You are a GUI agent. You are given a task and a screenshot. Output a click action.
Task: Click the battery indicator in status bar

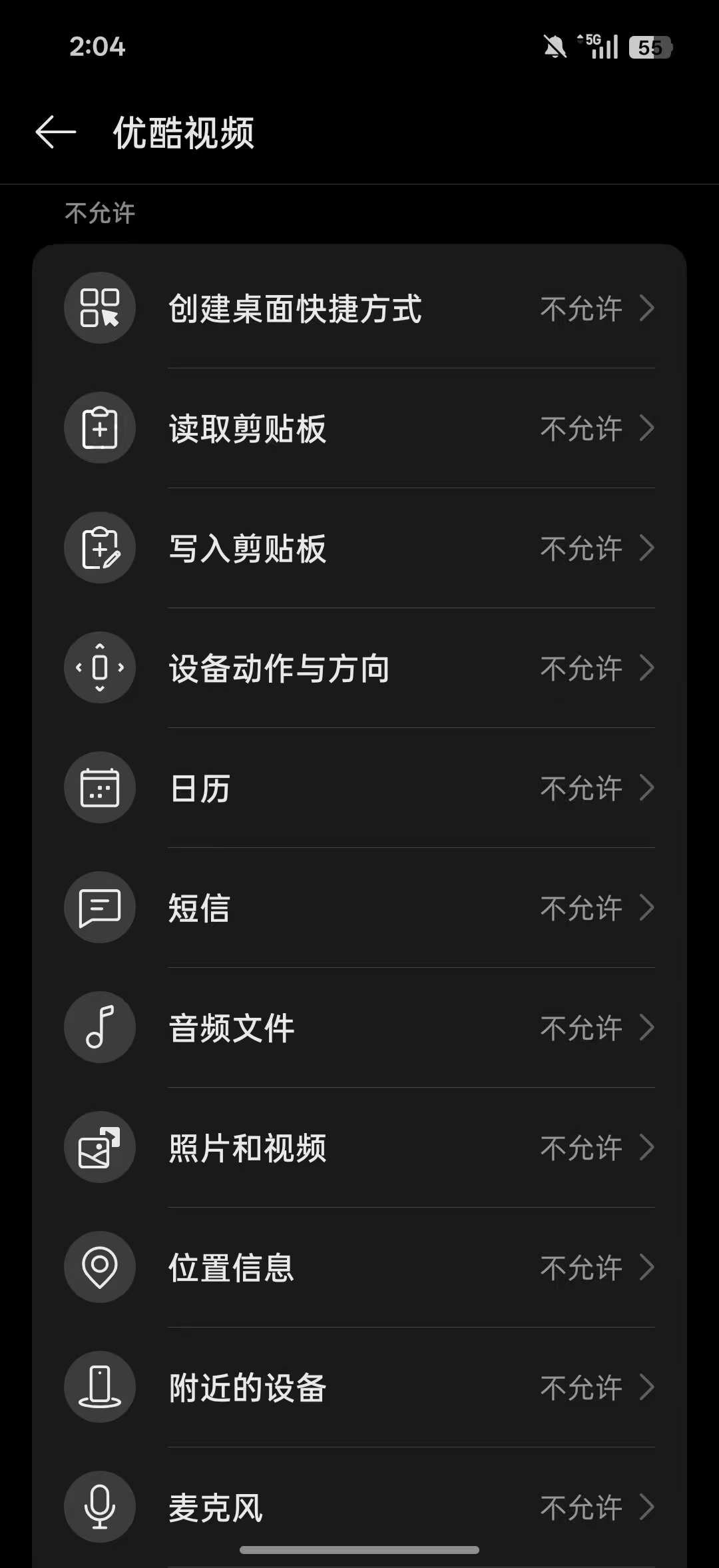[650, 47]
